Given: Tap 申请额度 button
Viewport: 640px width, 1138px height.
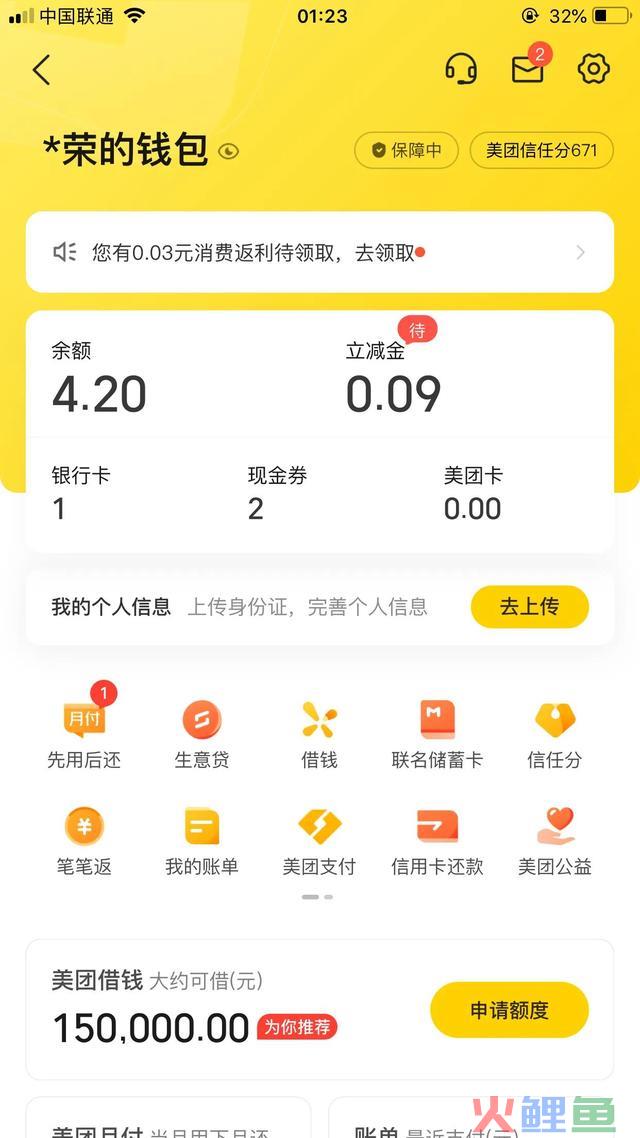Looking at the screenshot, I should point(509,1010).
